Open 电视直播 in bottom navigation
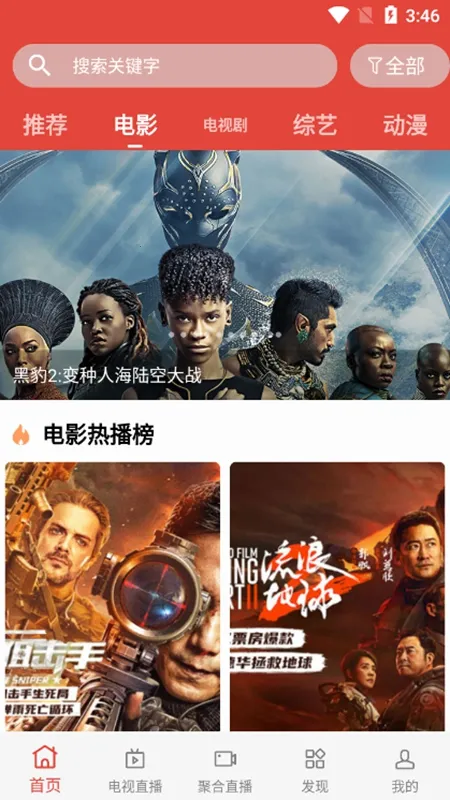The height and width of the screenshot is (800, 450). coord(135,769)
